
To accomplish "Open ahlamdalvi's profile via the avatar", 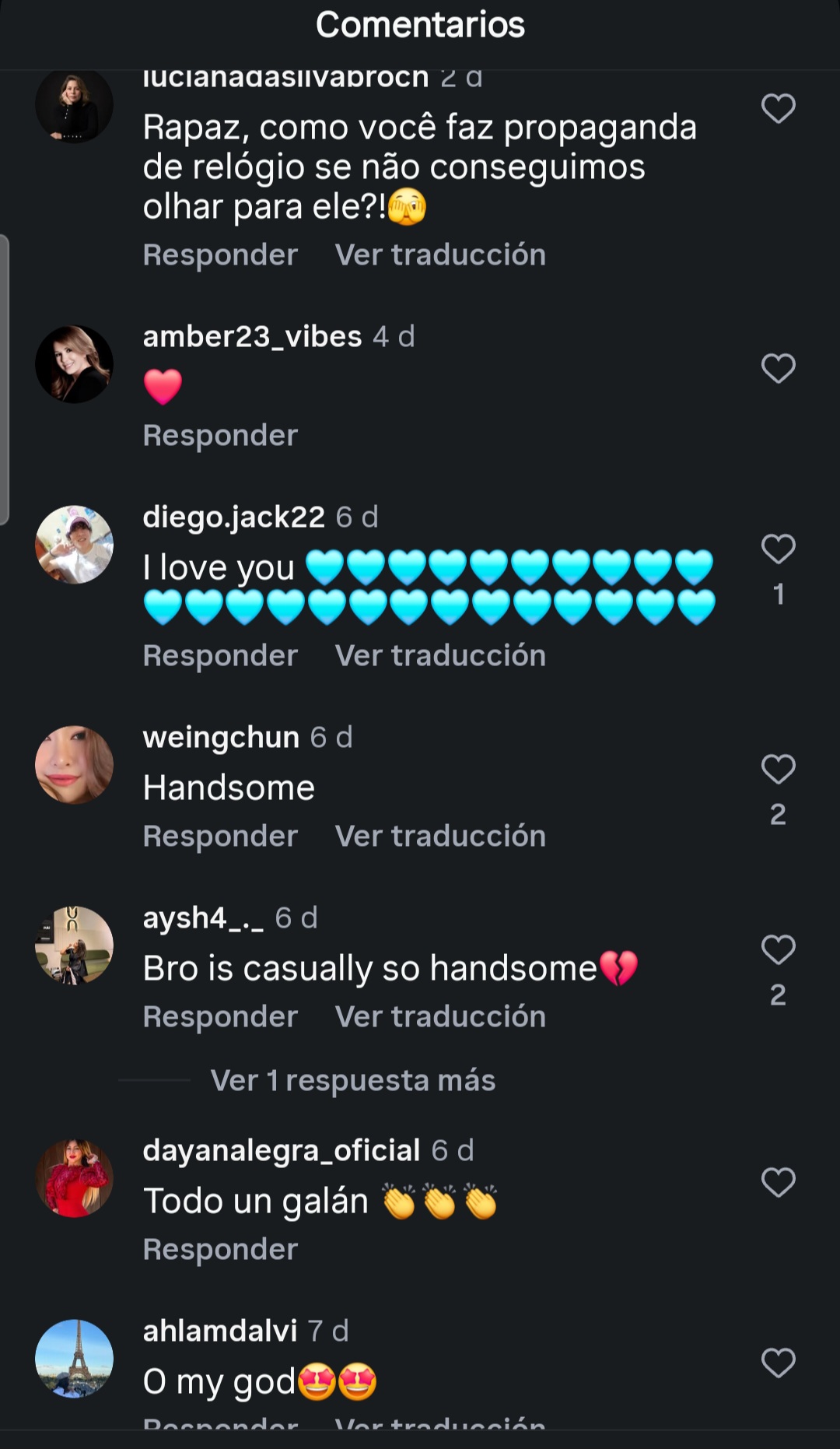I will click(74, 1359).
